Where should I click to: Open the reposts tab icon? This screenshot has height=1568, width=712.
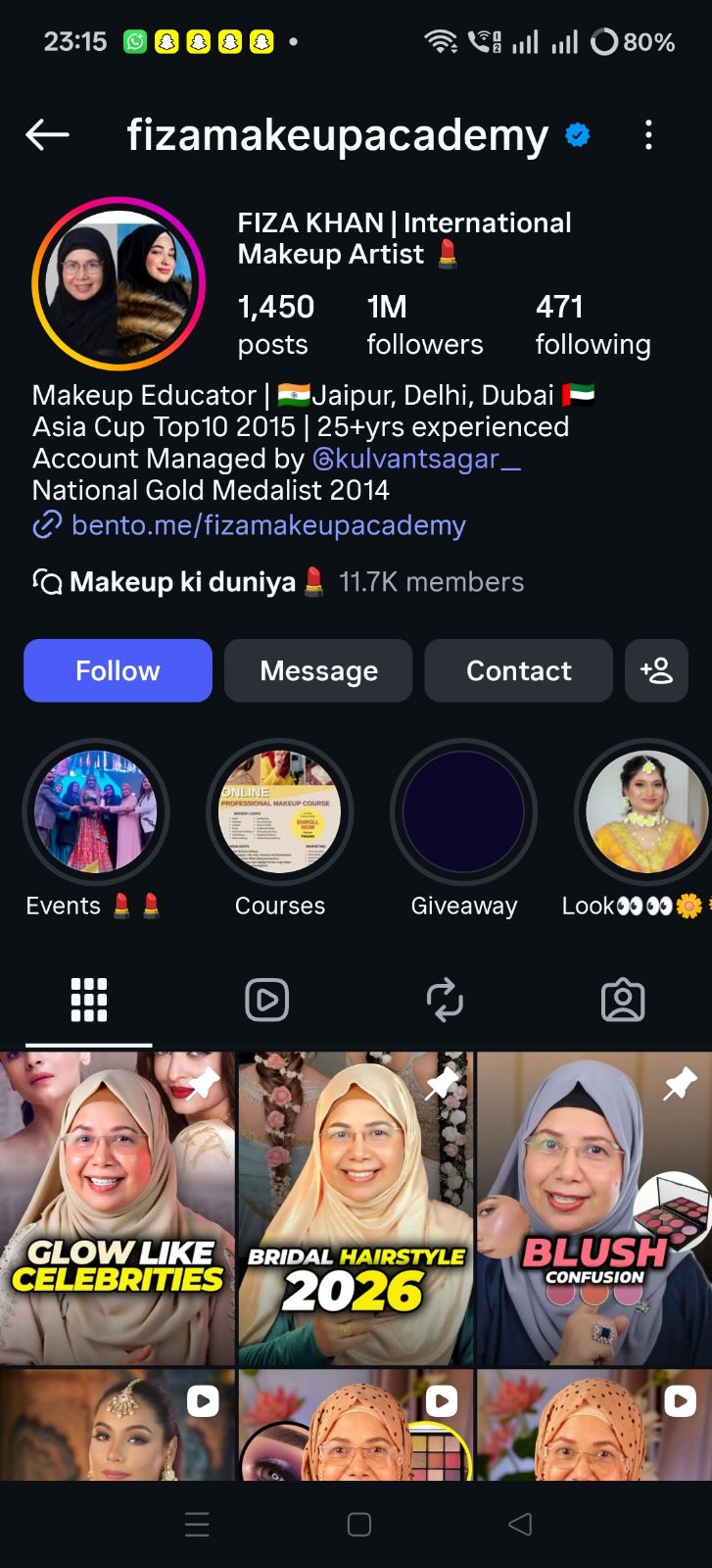pos(446,999)
